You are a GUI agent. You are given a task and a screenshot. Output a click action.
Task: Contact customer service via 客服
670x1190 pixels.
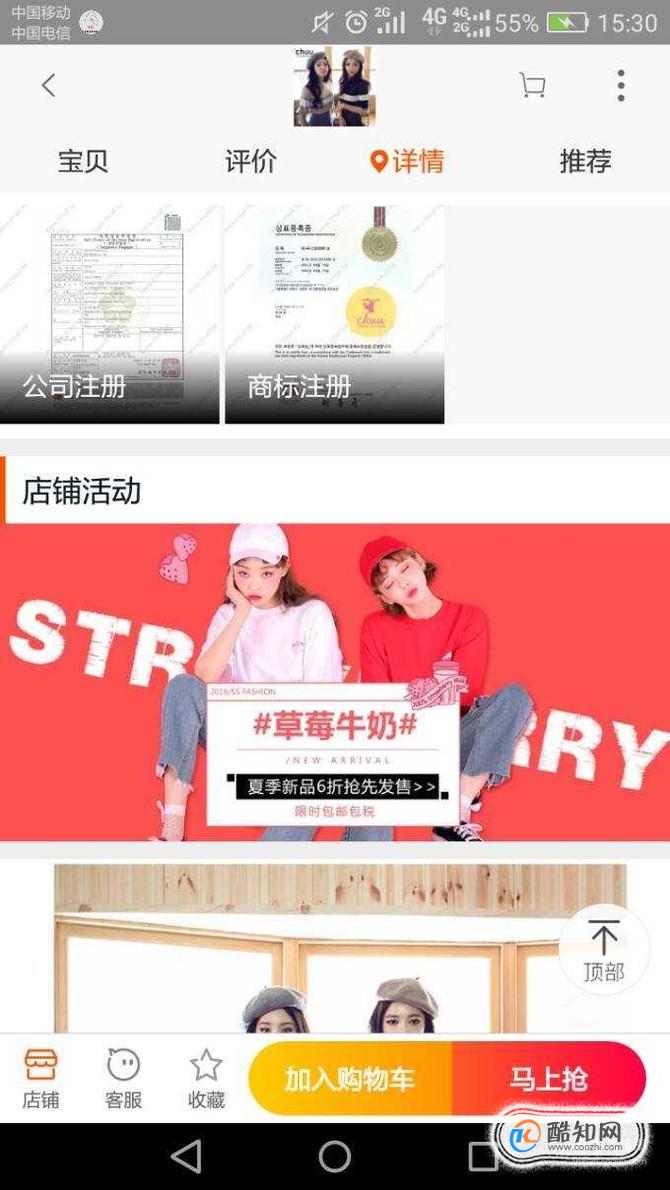123,1078
